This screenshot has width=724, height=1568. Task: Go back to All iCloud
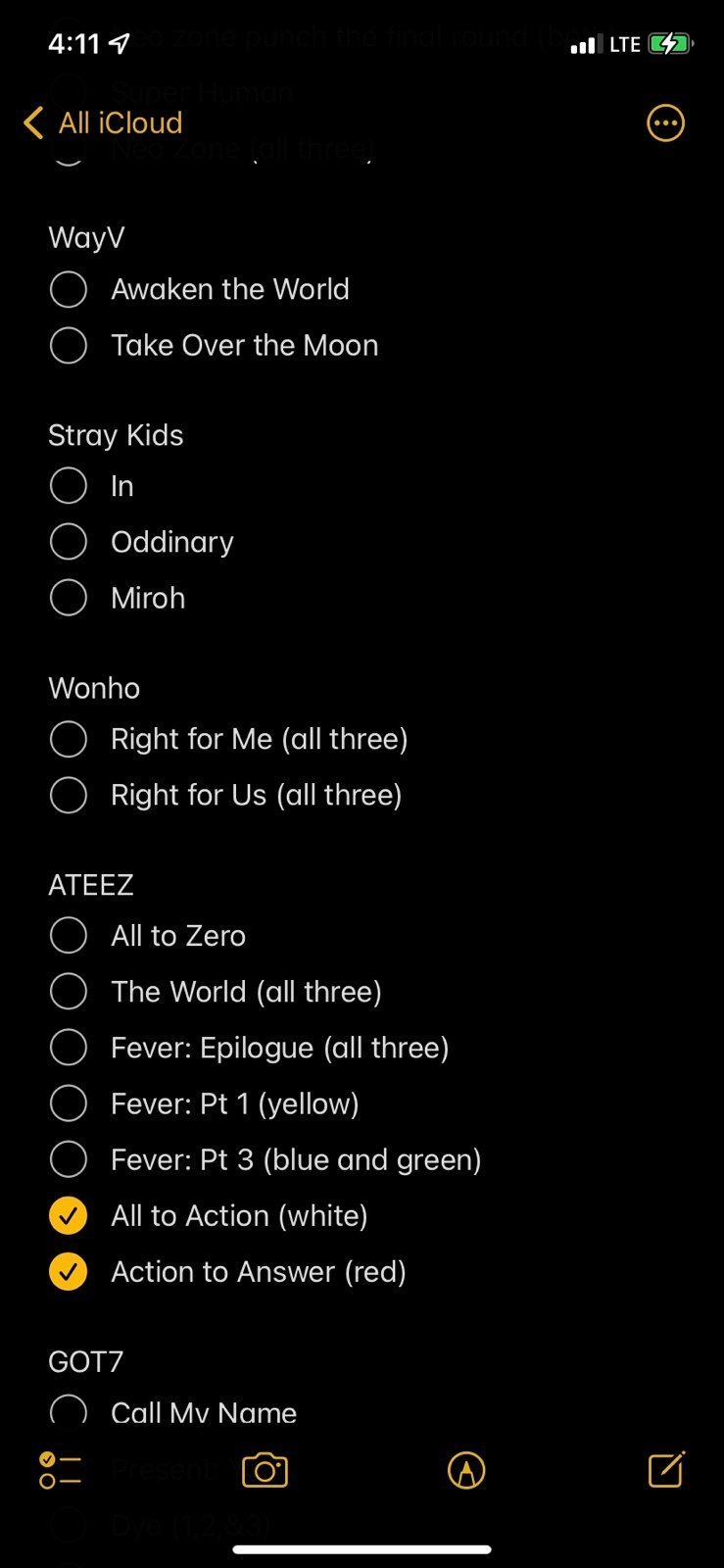click(x=103, y=123)
